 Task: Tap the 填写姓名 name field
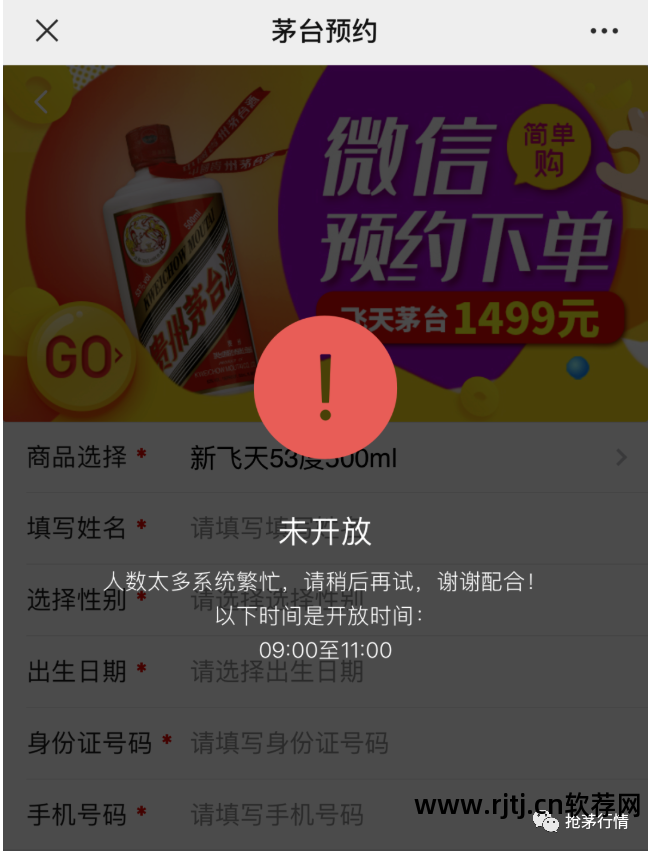point(400,527)
